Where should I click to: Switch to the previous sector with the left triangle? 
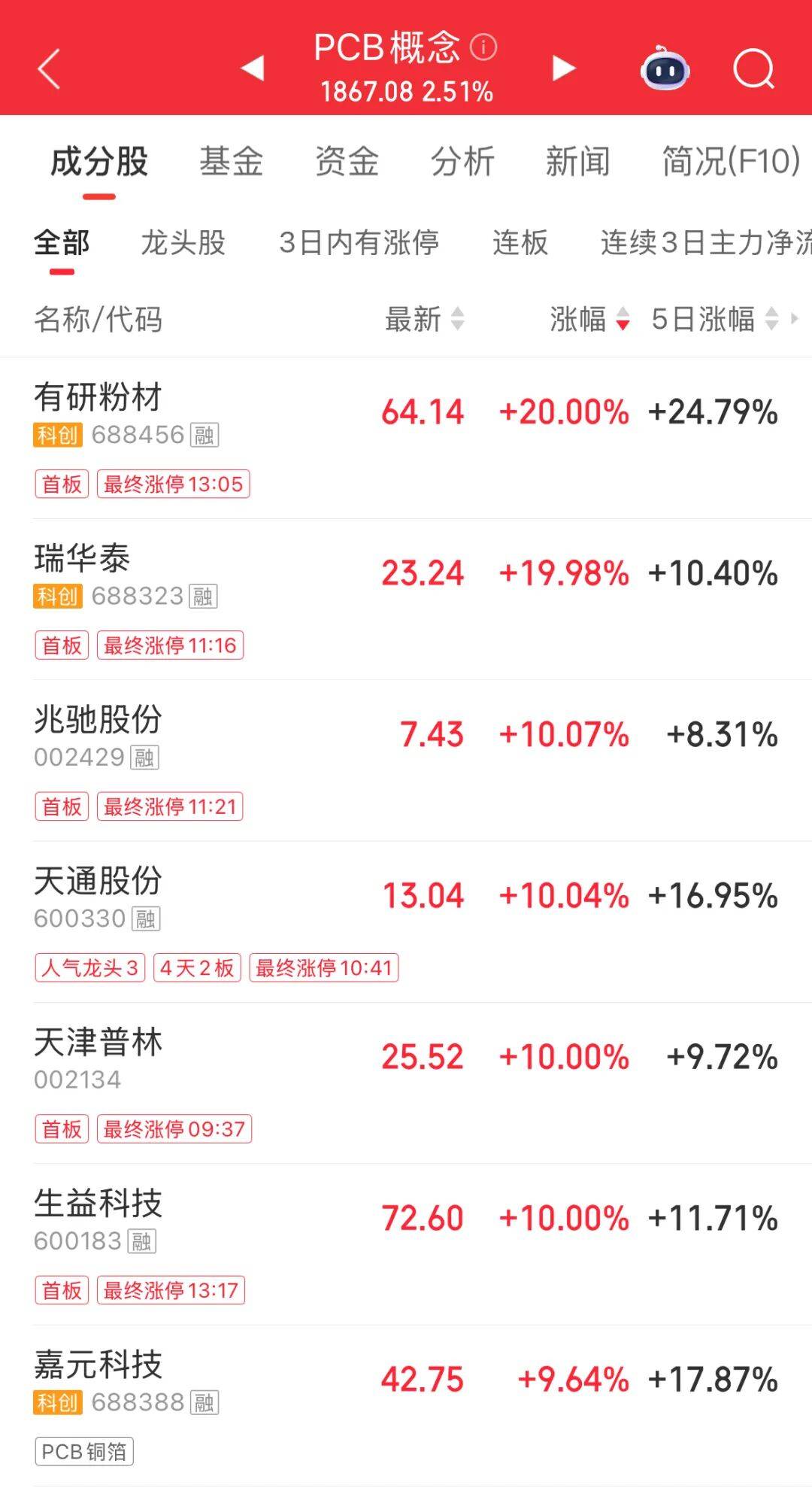253,68
